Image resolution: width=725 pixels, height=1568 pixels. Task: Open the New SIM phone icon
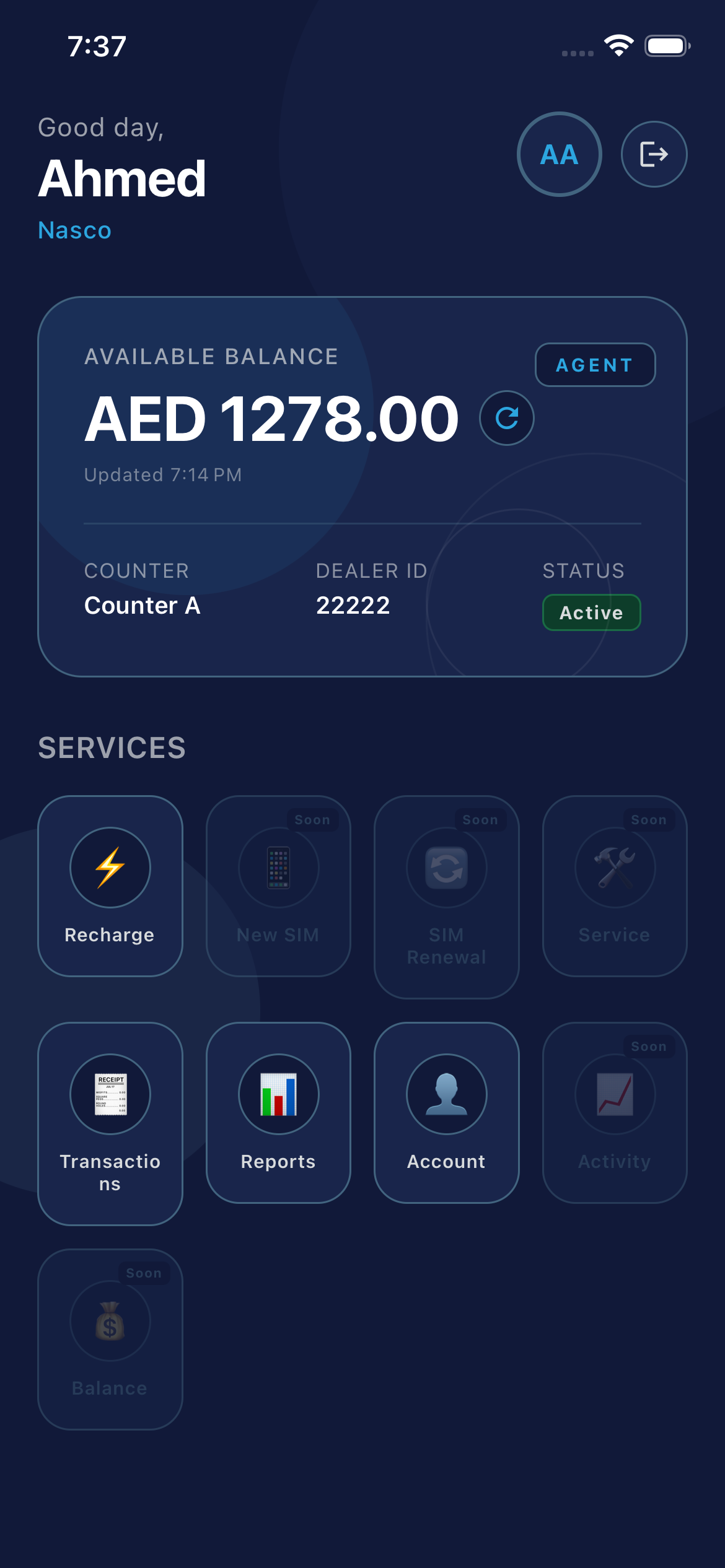(278, 868)
